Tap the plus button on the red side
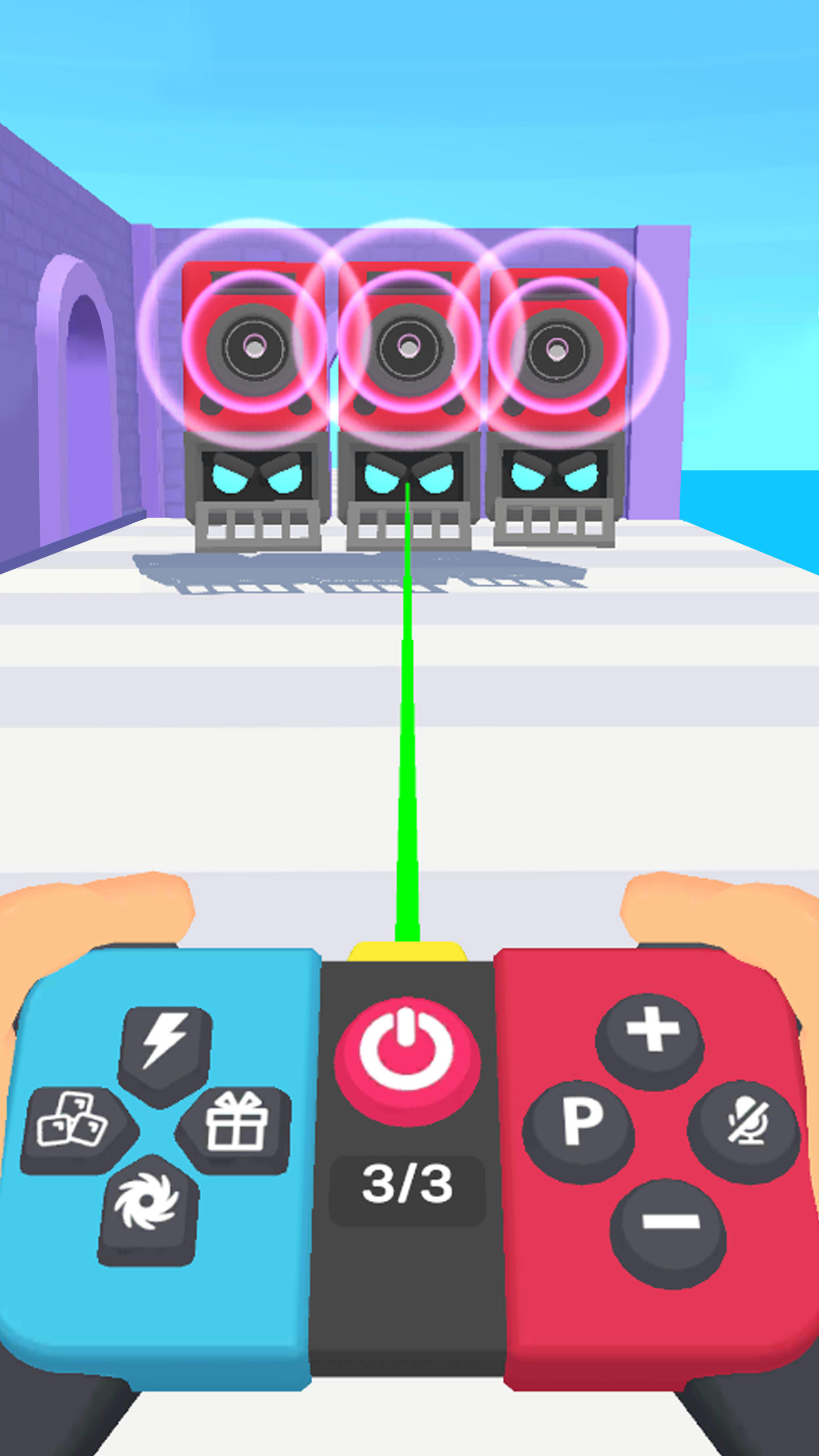819x1456 pixels. (650, 1041)
